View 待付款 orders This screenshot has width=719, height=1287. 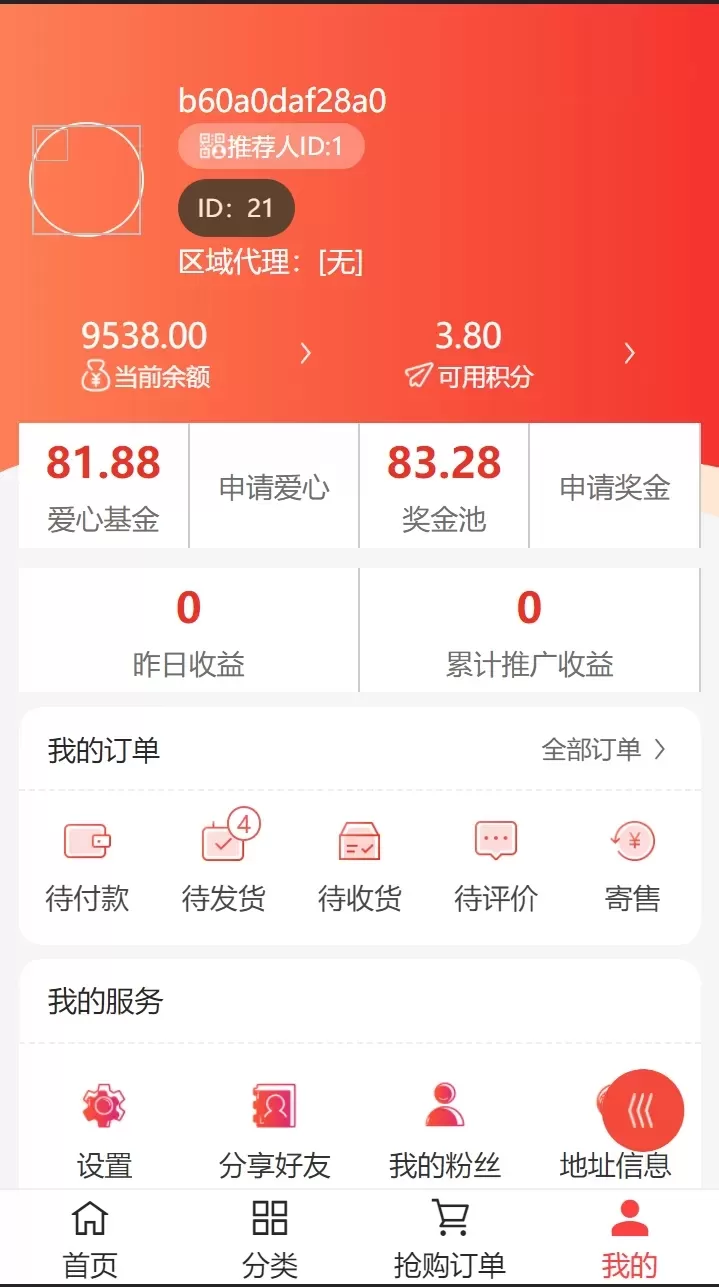pos(87,866)
